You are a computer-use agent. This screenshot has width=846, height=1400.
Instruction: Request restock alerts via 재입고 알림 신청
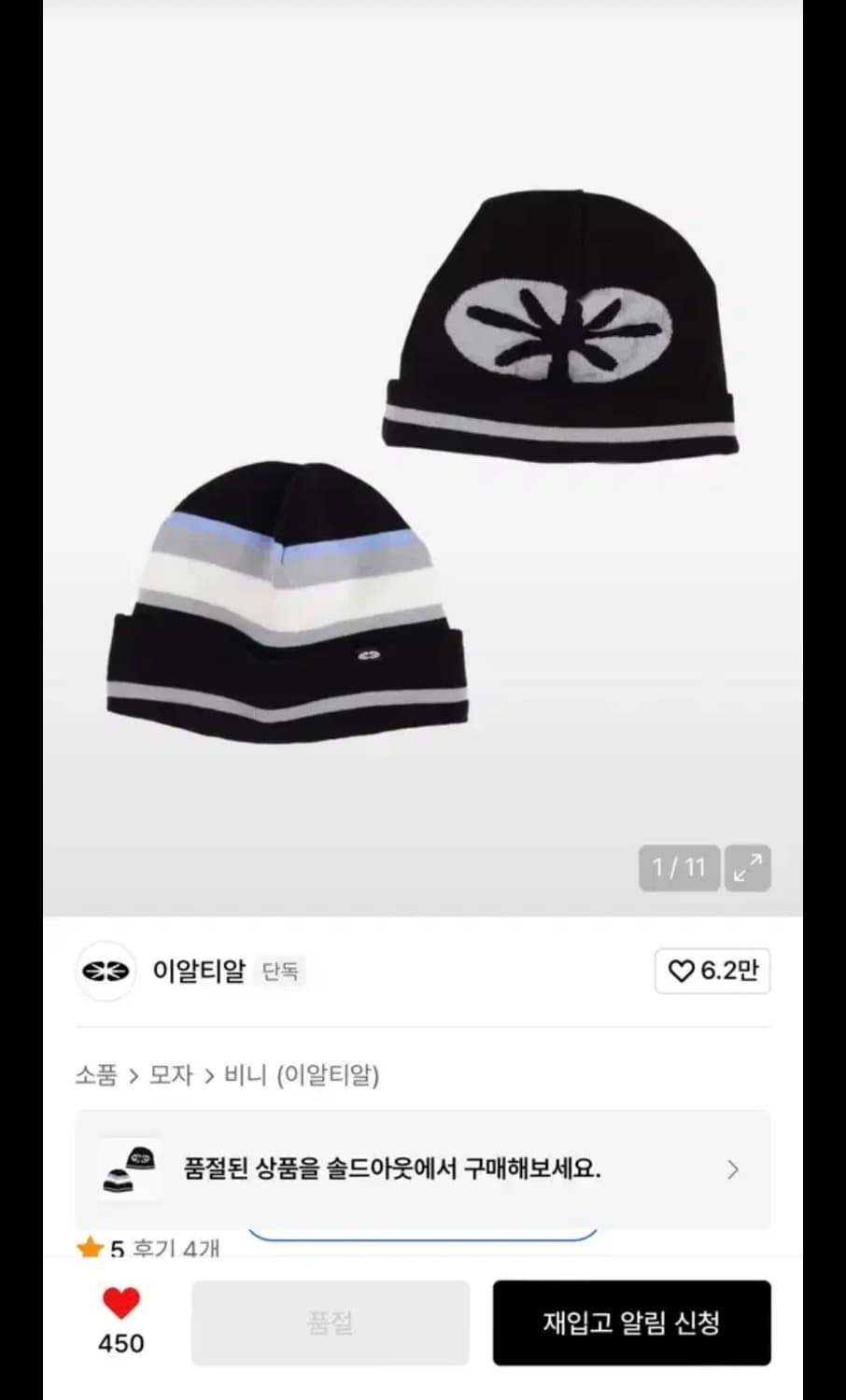coord(631,1322)
